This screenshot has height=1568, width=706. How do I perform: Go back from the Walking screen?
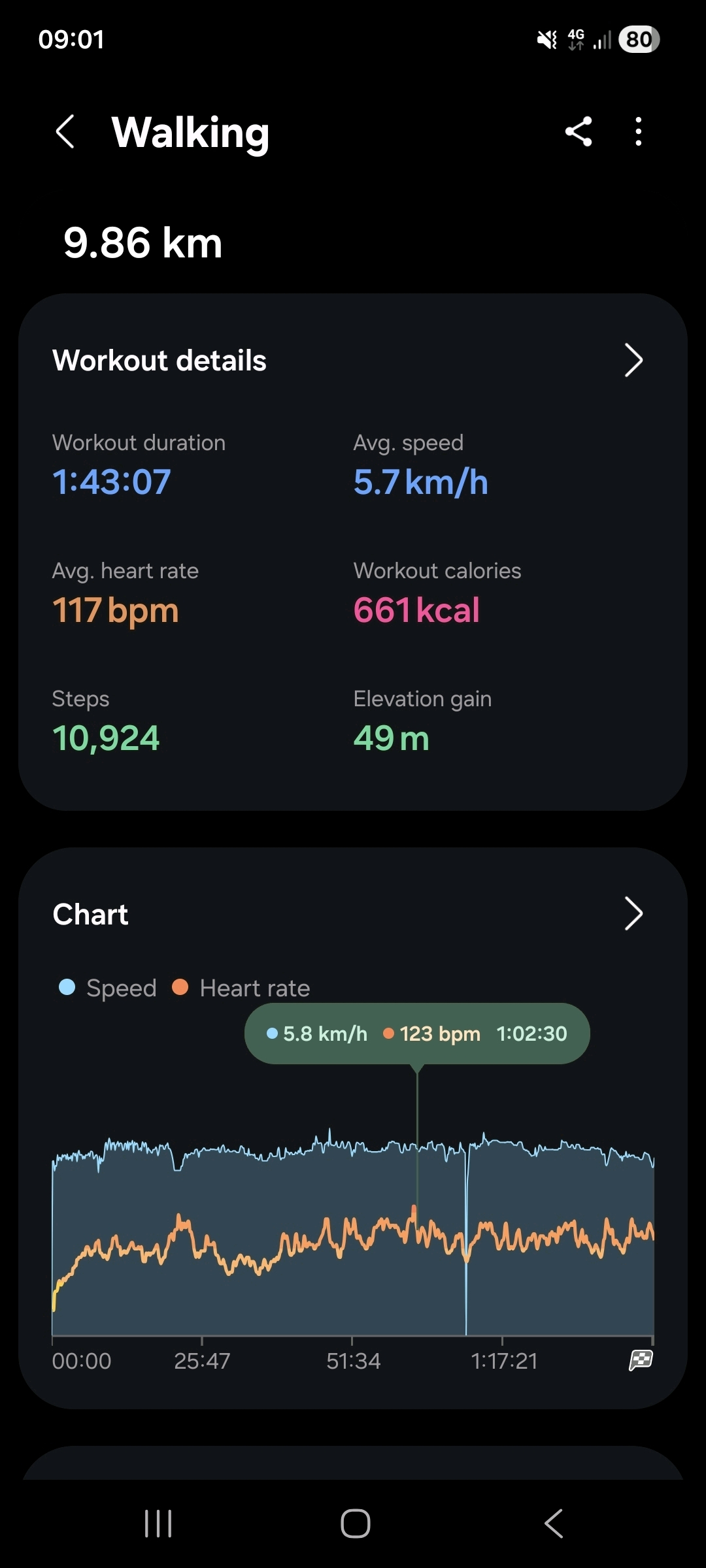point(65,132)
